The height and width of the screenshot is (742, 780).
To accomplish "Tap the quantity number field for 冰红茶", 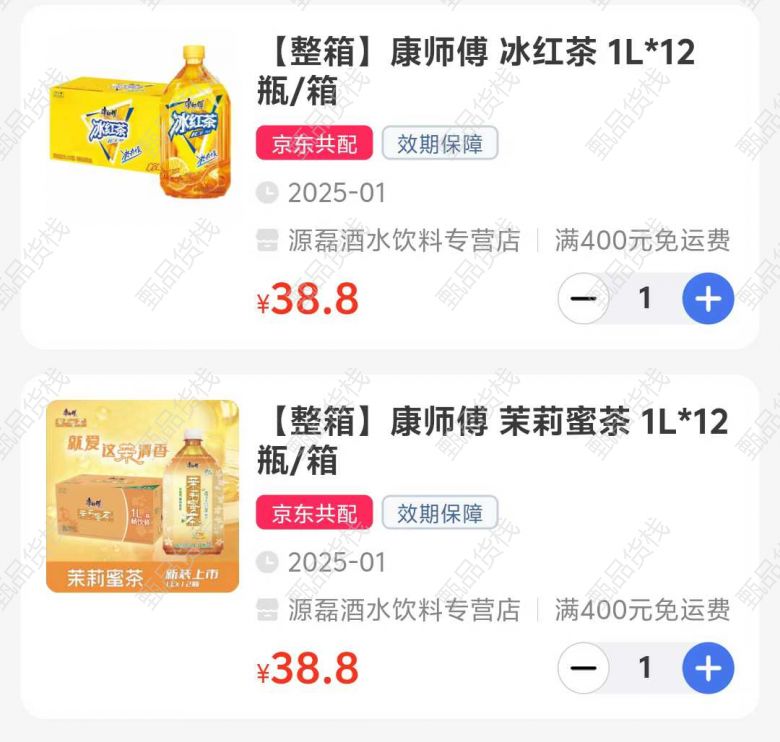I will pyautogui.click(x=645, y=299).
